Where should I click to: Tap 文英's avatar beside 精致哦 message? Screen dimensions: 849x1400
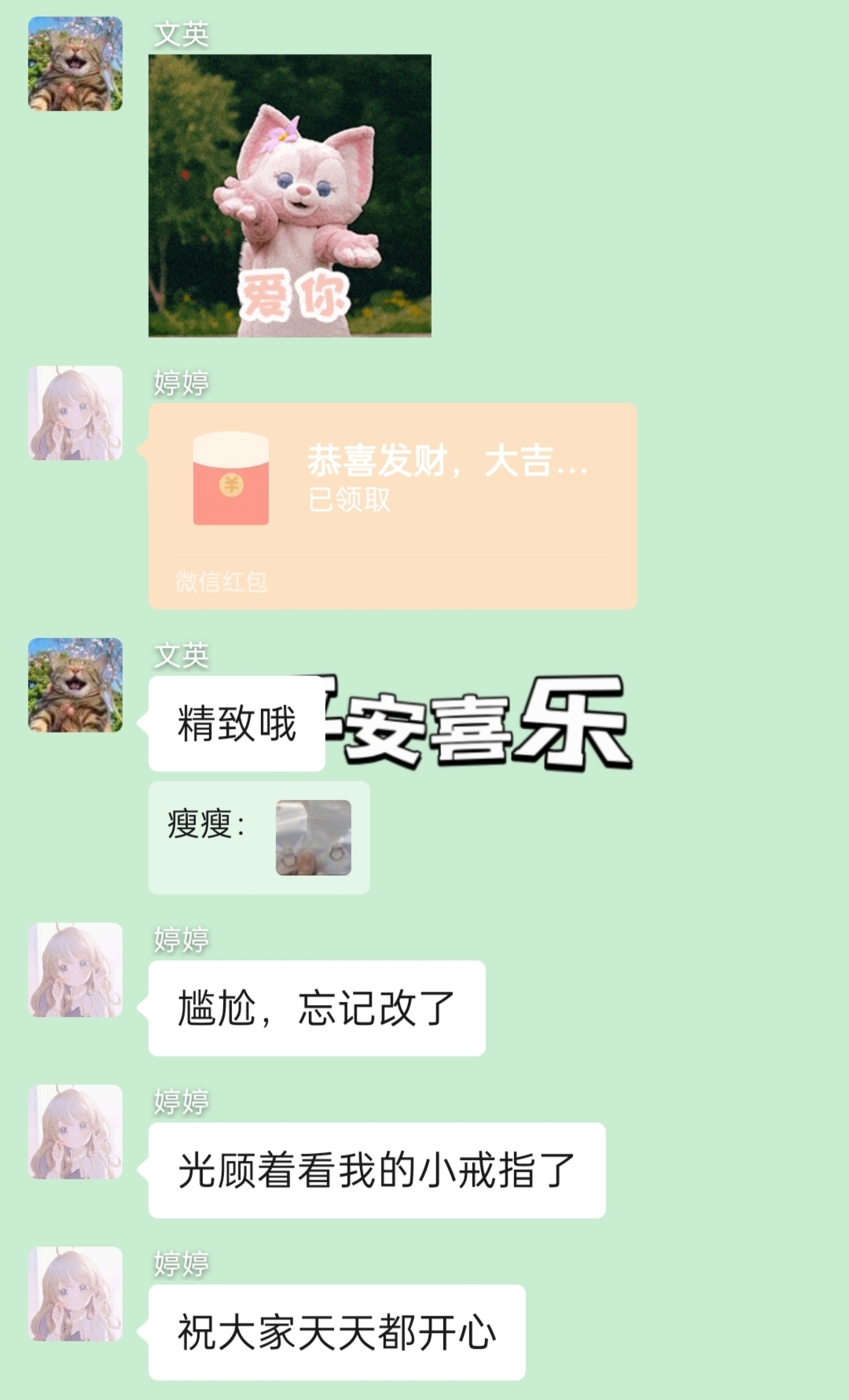point(75,685)
